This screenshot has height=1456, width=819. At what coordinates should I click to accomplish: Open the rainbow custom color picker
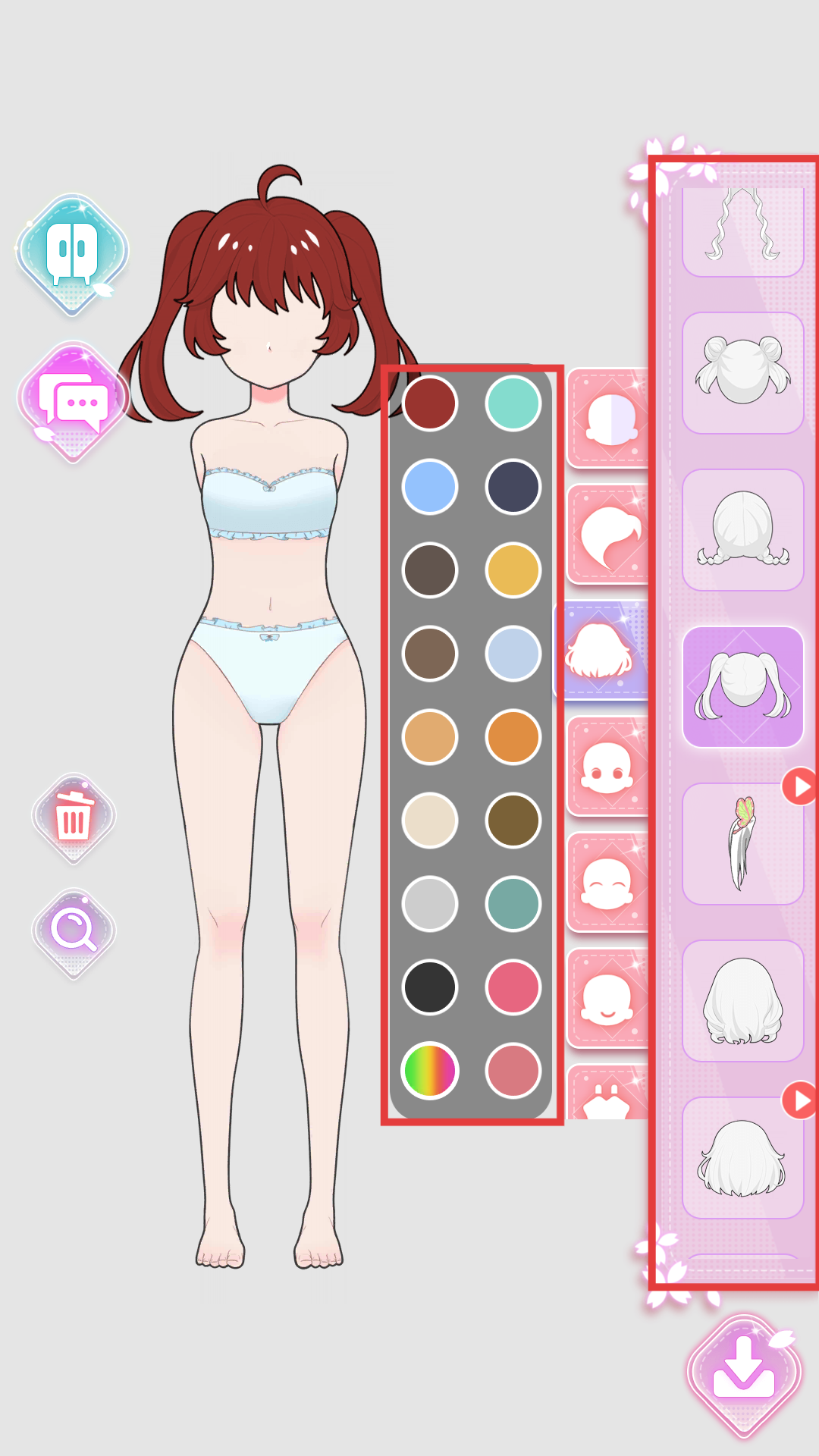point(430,1070)
